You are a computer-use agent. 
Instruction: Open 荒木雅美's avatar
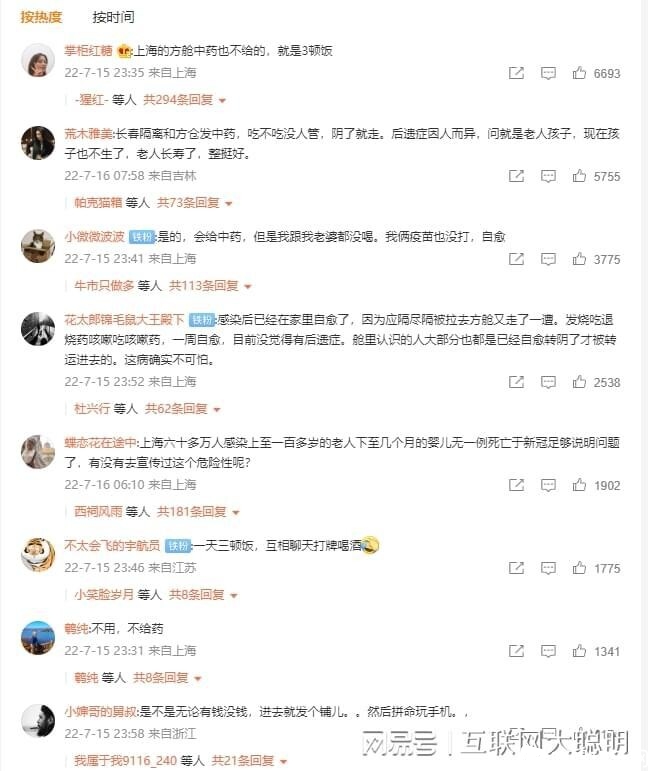point(38,143)
